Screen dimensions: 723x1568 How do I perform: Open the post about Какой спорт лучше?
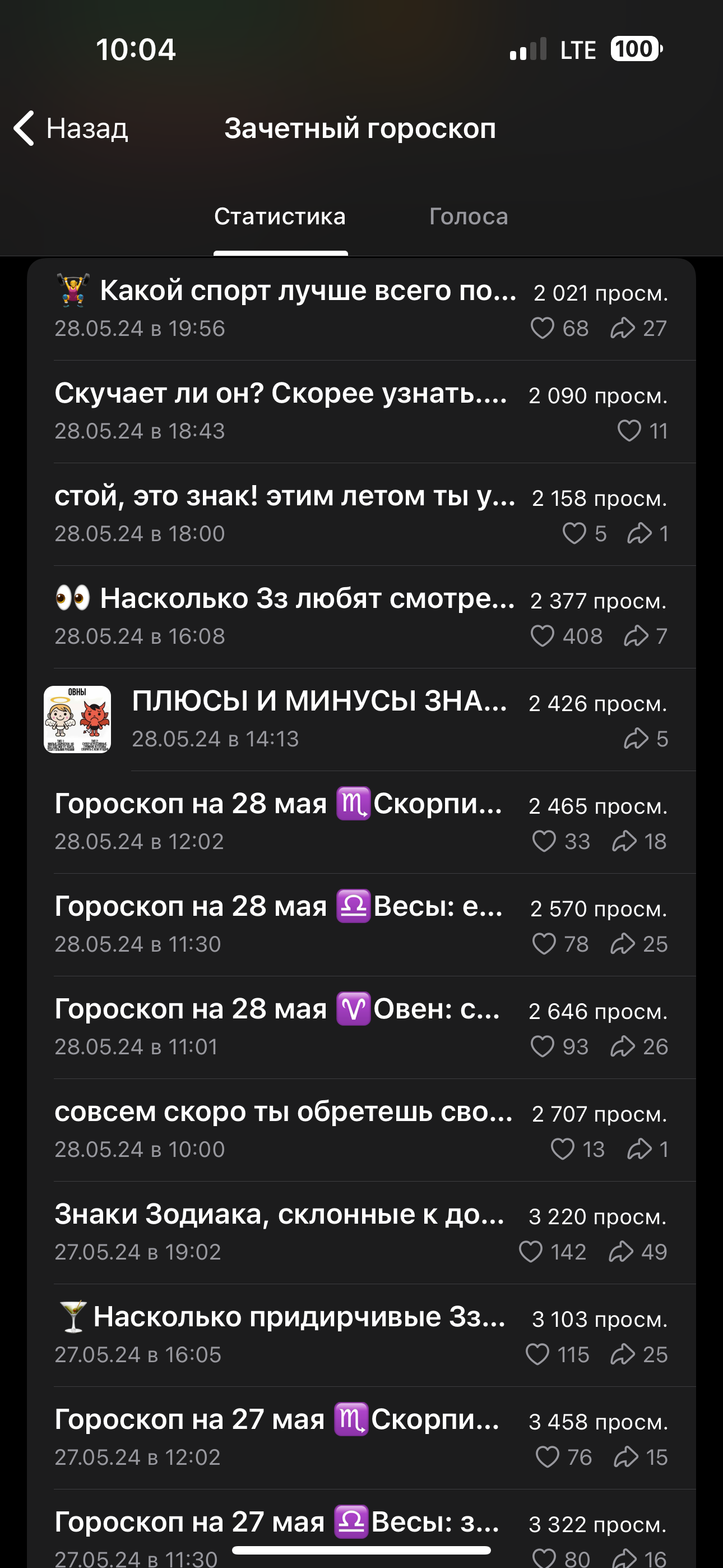coord(307,291)
